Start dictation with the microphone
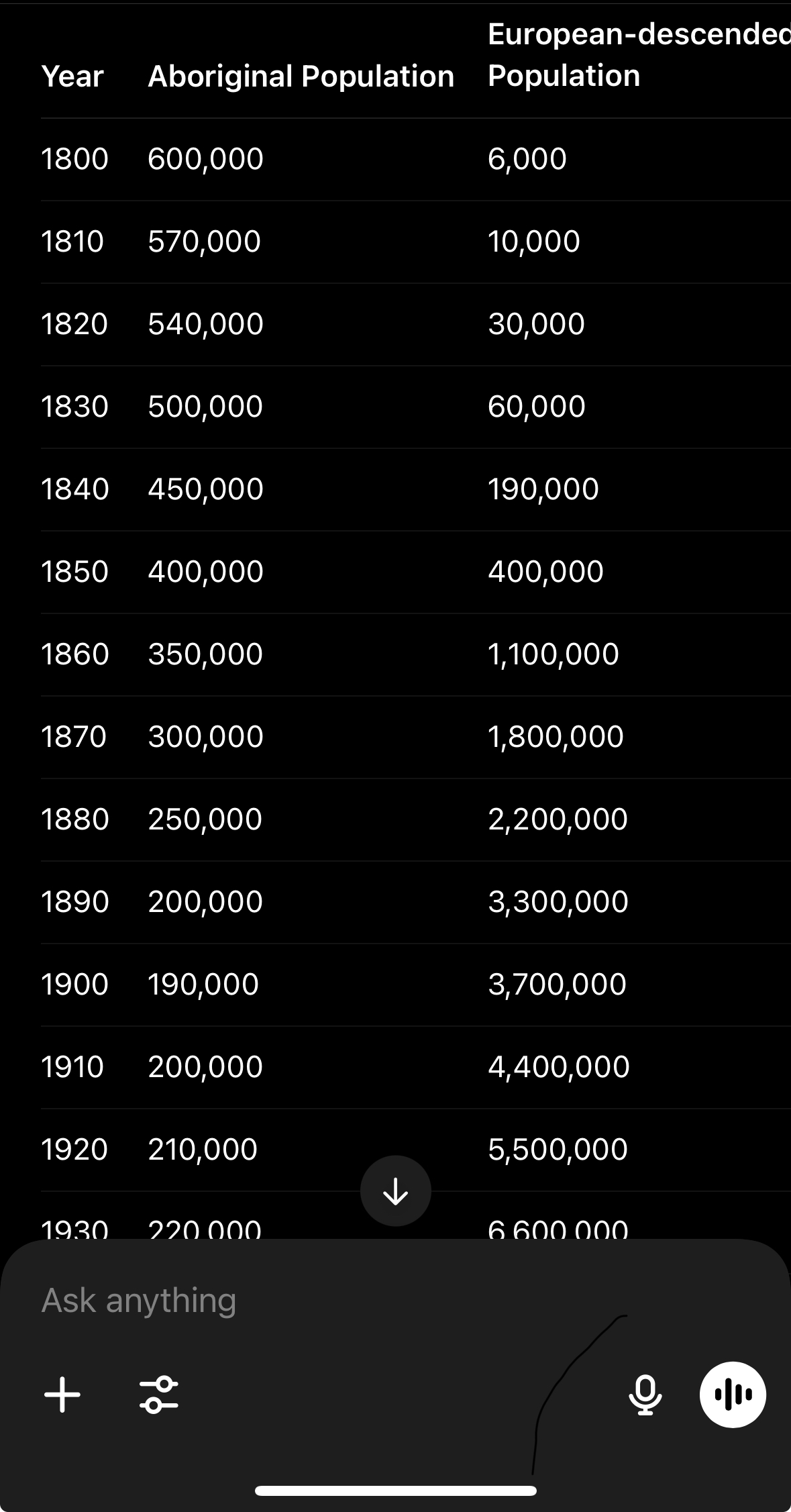The width and height of the screenshot is (791, 1512). [x=645, y=1395]
